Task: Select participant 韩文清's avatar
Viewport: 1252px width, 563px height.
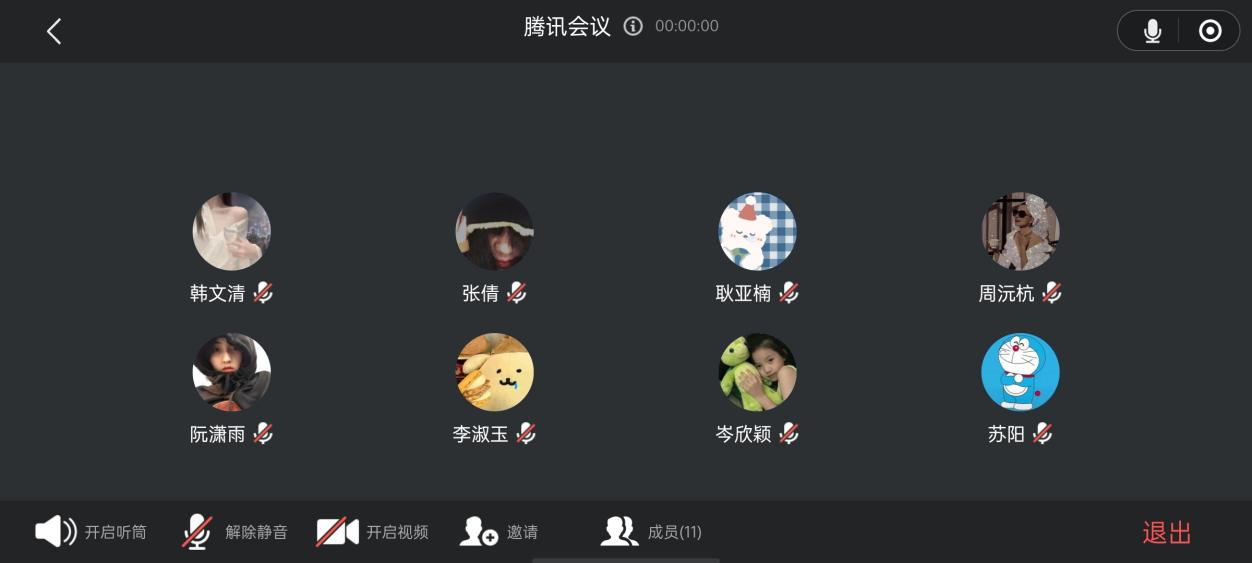Action: pyautogui.click(x=231, y=231)
